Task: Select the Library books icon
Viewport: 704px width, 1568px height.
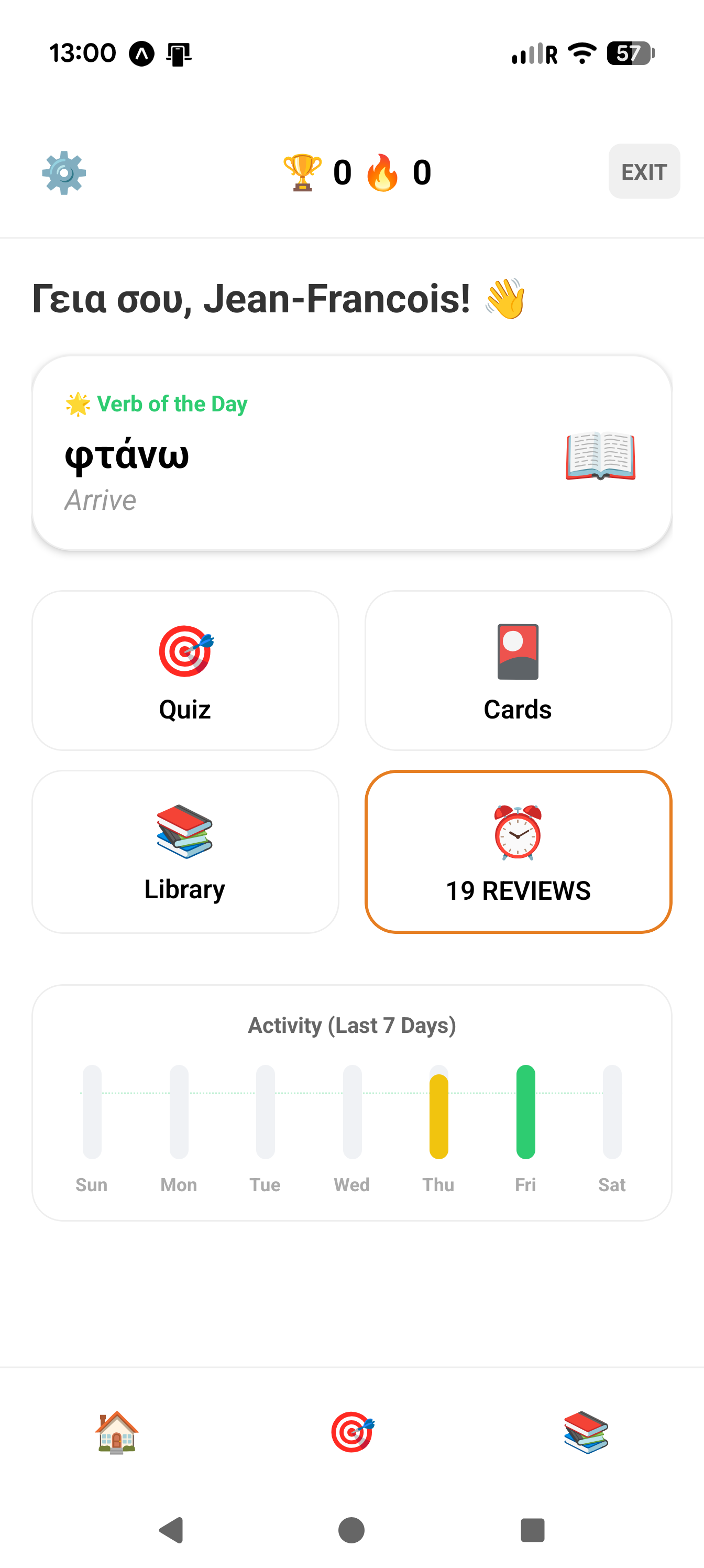Action: coord(184,833)
